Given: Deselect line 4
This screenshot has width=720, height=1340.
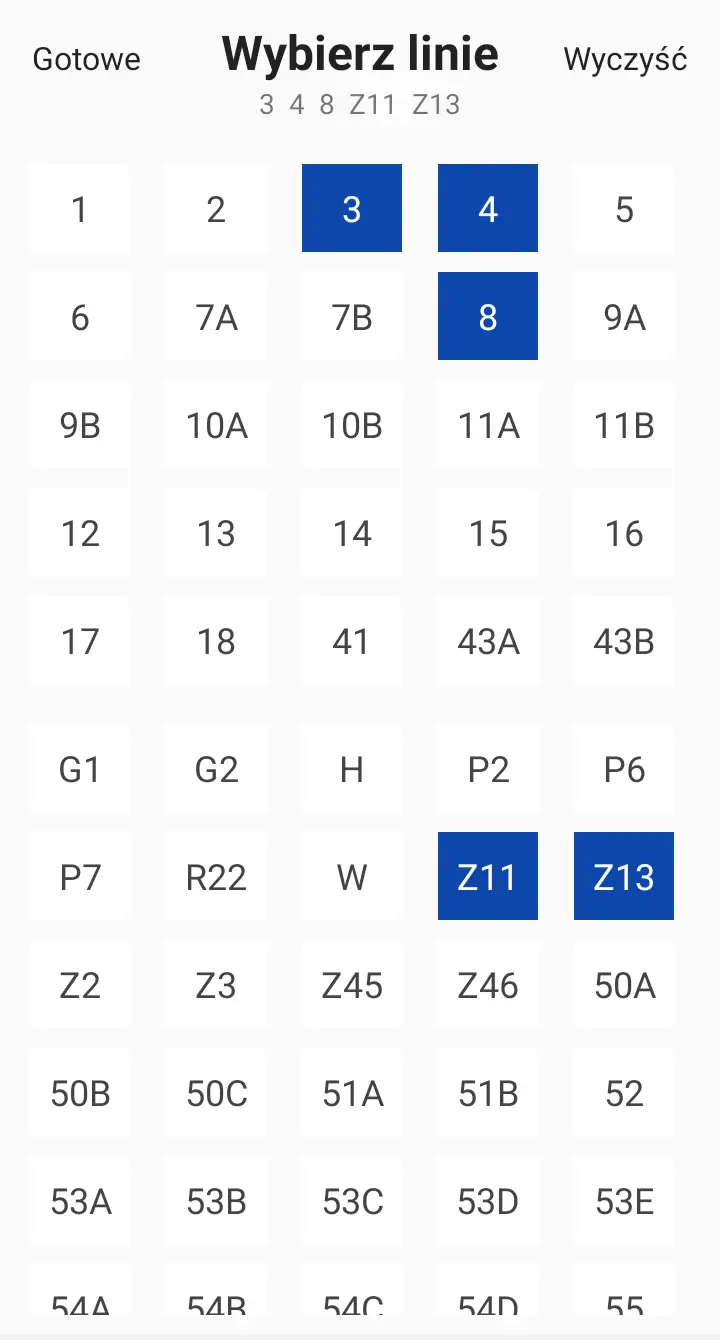Looking at the screenshot, I should coord(488,208).
